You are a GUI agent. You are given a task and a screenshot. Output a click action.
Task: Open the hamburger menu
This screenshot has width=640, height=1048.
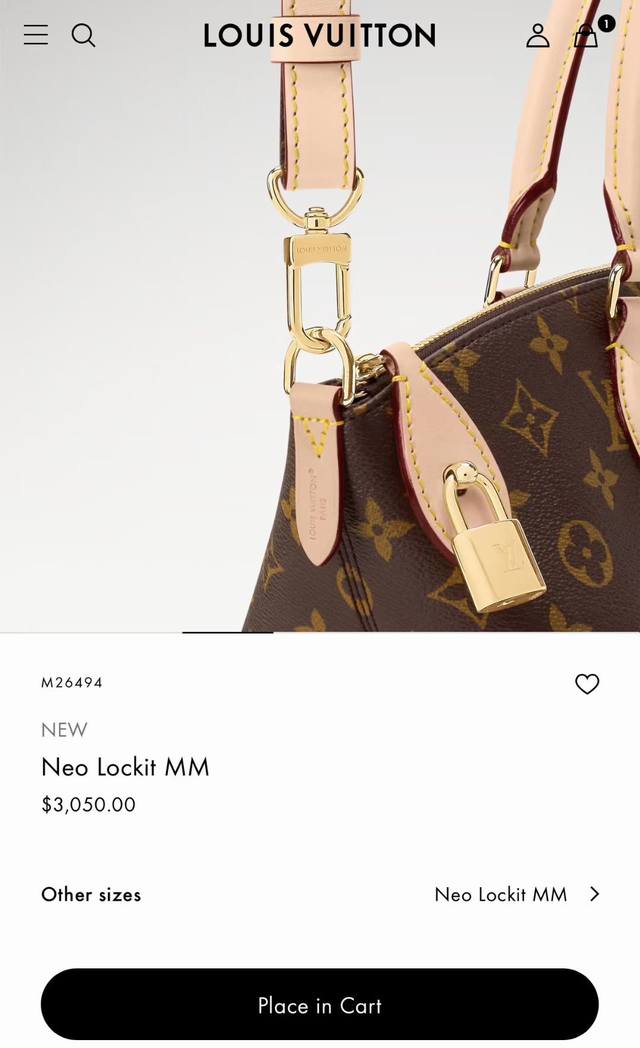pos(36,35)
